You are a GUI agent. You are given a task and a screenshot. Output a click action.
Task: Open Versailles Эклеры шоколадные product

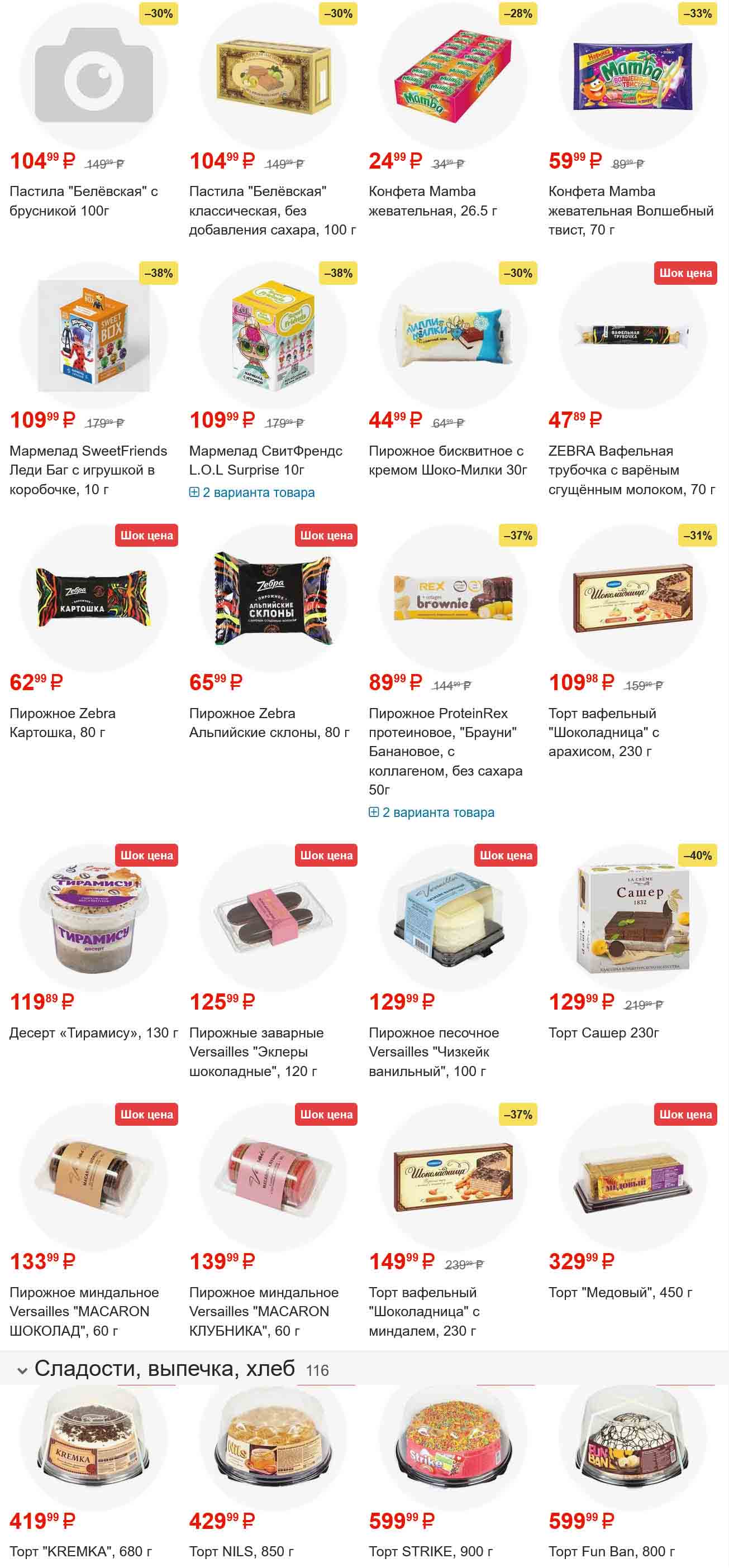(256, 1051)
